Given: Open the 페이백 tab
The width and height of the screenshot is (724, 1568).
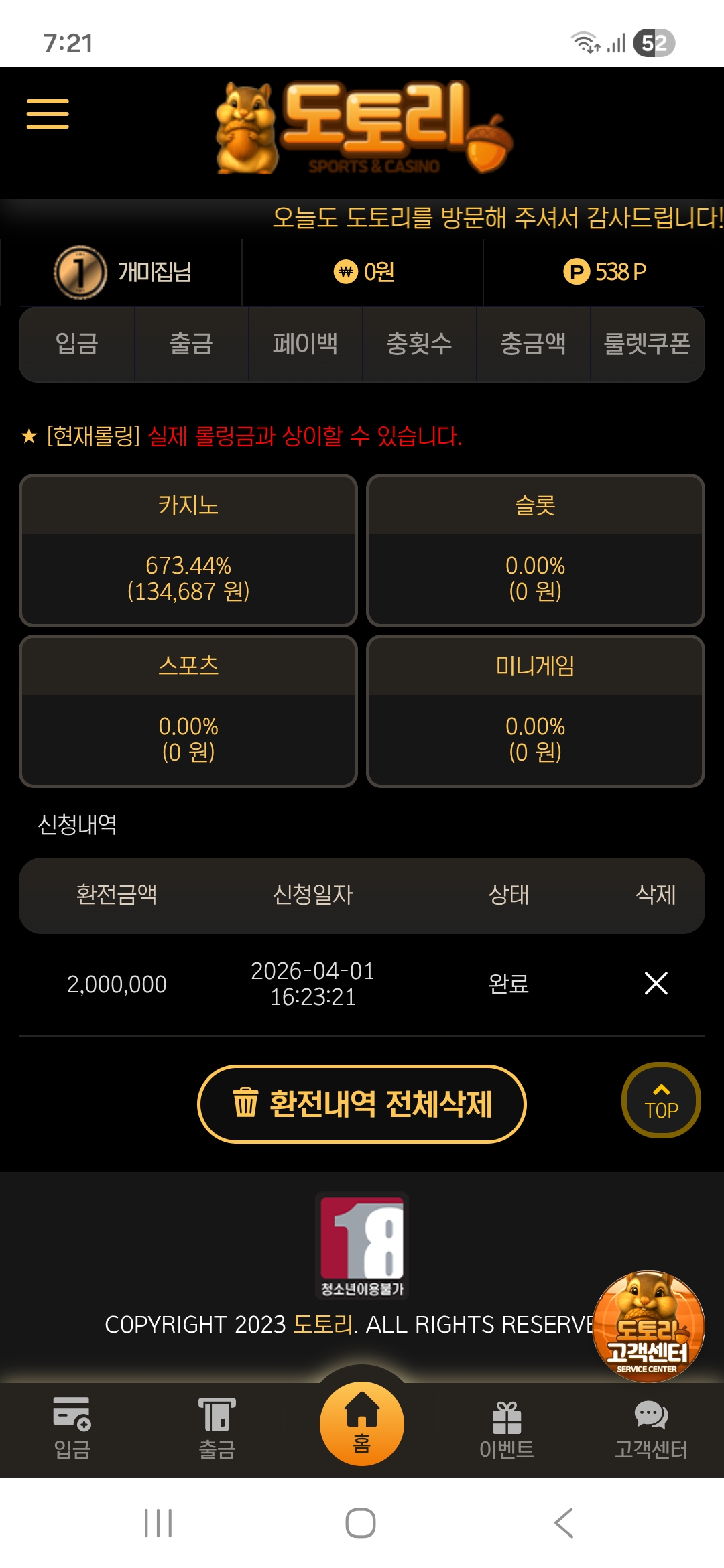Looking at the screenshot, I should [x=305, y=344].
